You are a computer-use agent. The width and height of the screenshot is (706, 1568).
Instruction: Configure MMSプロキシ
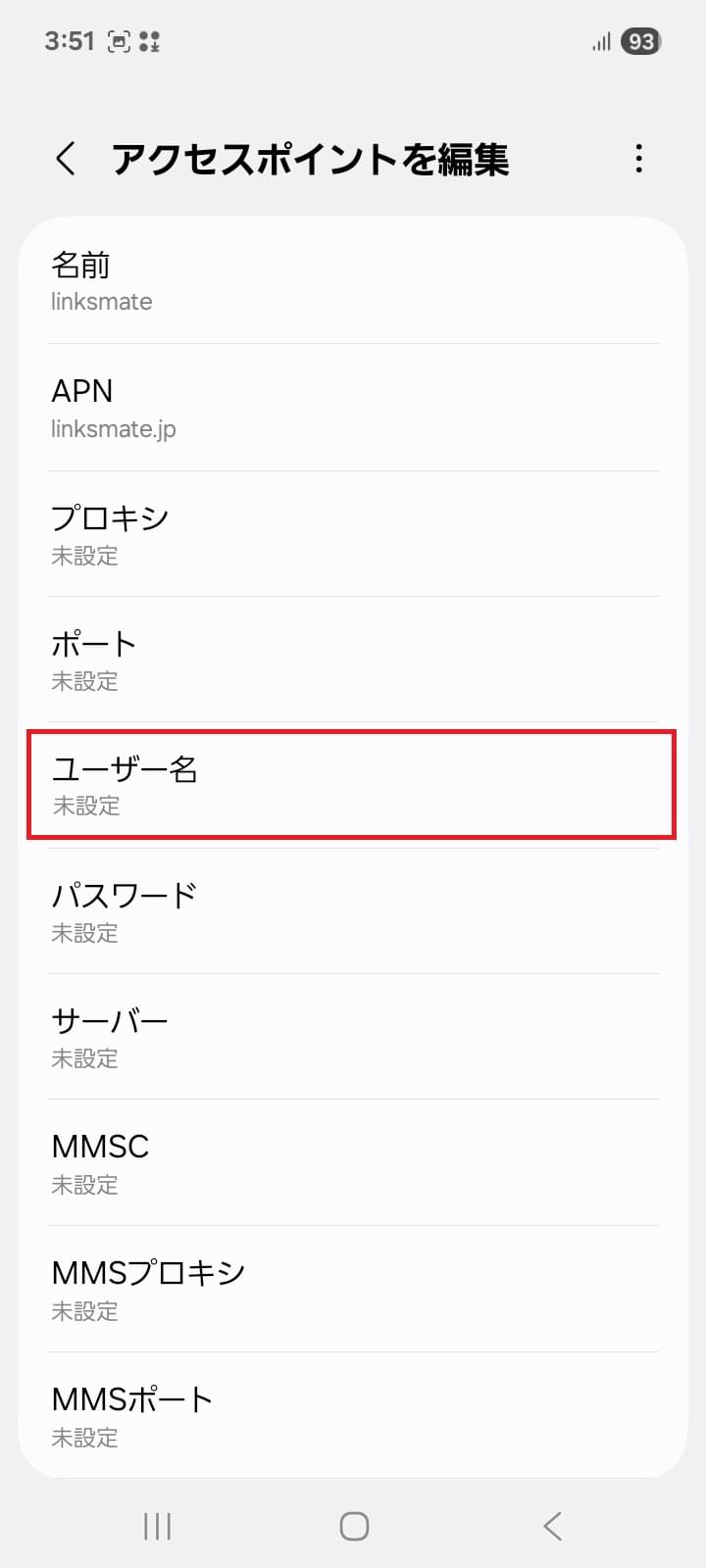tap(353, 1289)
